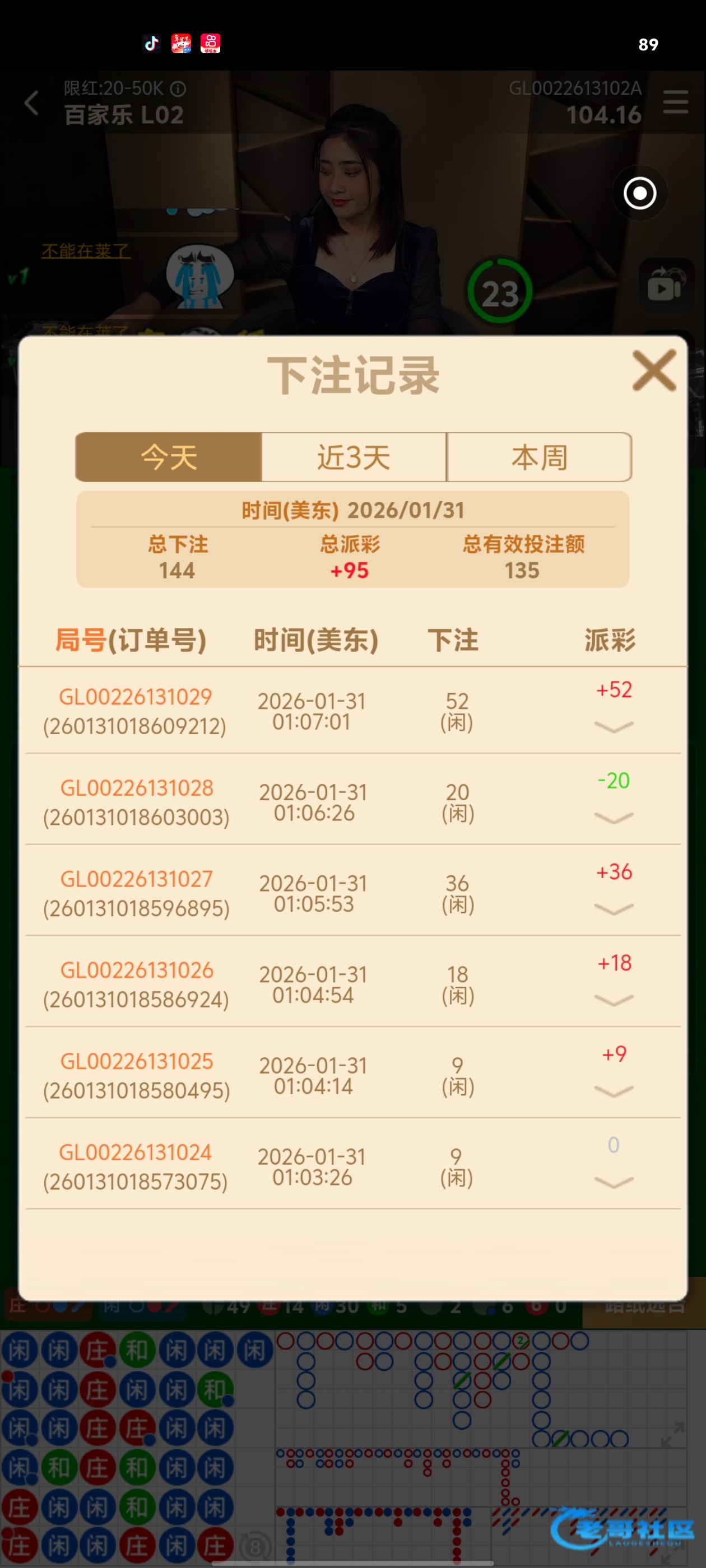Screen dimensions: 706x1568
Task: Expand details for round GL00226131028
Action: click(614, 818)
